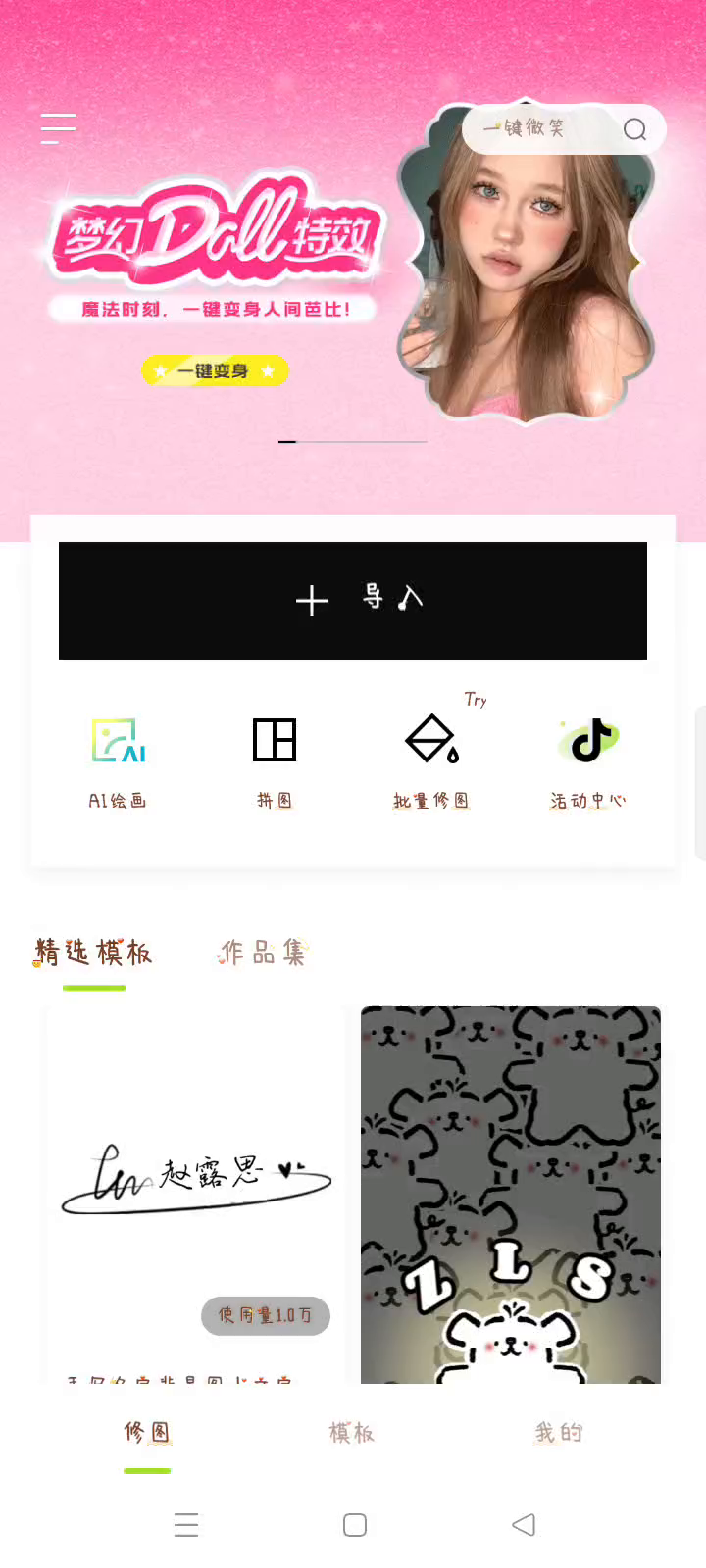Image resolution: width=706 pixels, height=1568 pixels.
Task: Open 批量修图 batch edit
Action: click(x=431, y=761)
